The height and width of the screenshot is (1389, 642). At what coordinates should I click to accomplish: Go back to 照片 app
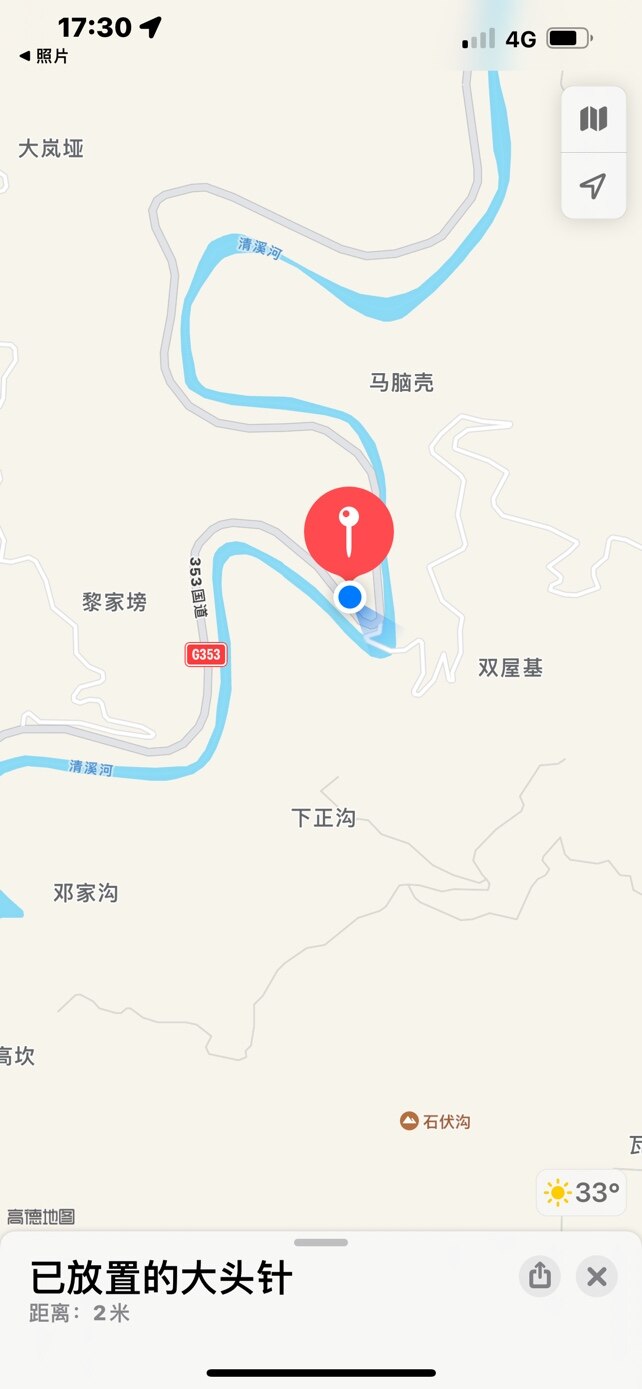coord(44,57)
